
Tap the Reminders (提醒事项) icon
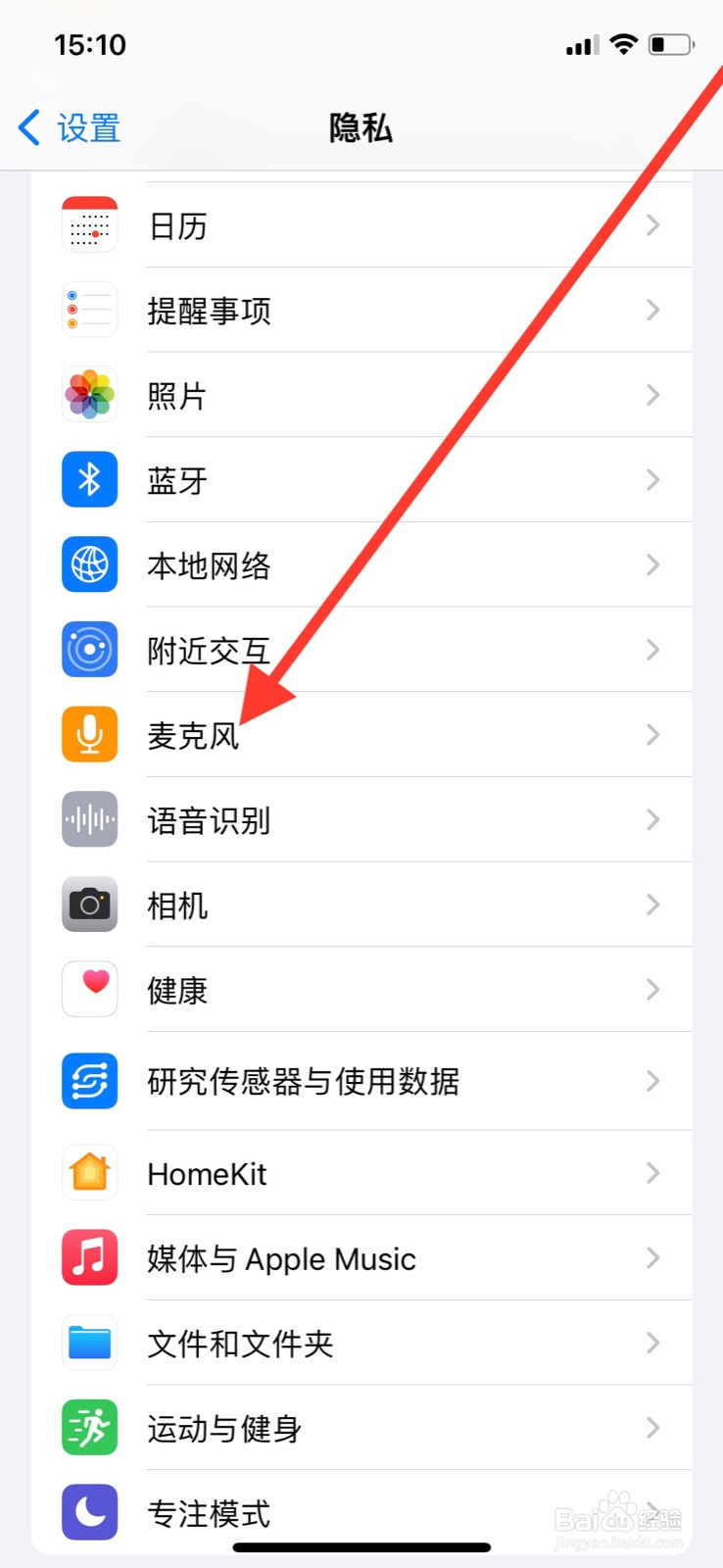point(89,310)
